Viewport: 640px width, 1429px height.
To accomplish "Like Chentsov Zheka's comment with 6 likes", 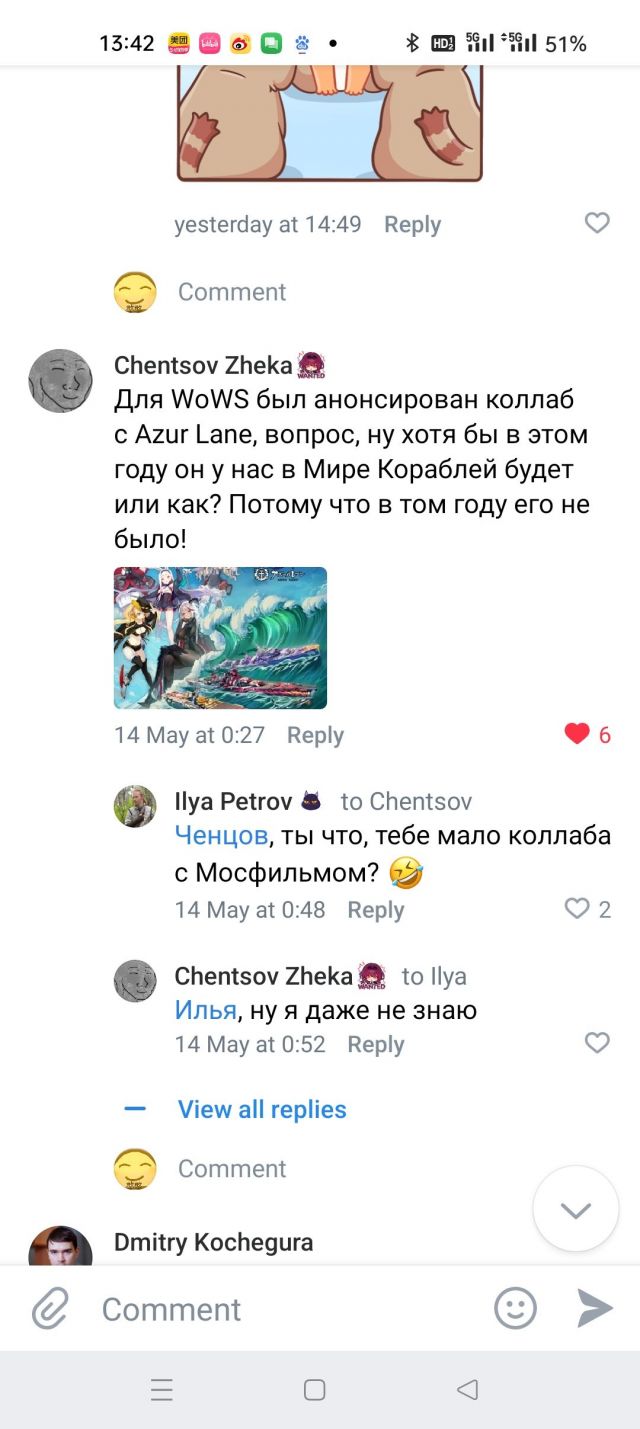I will pos(578,734).
